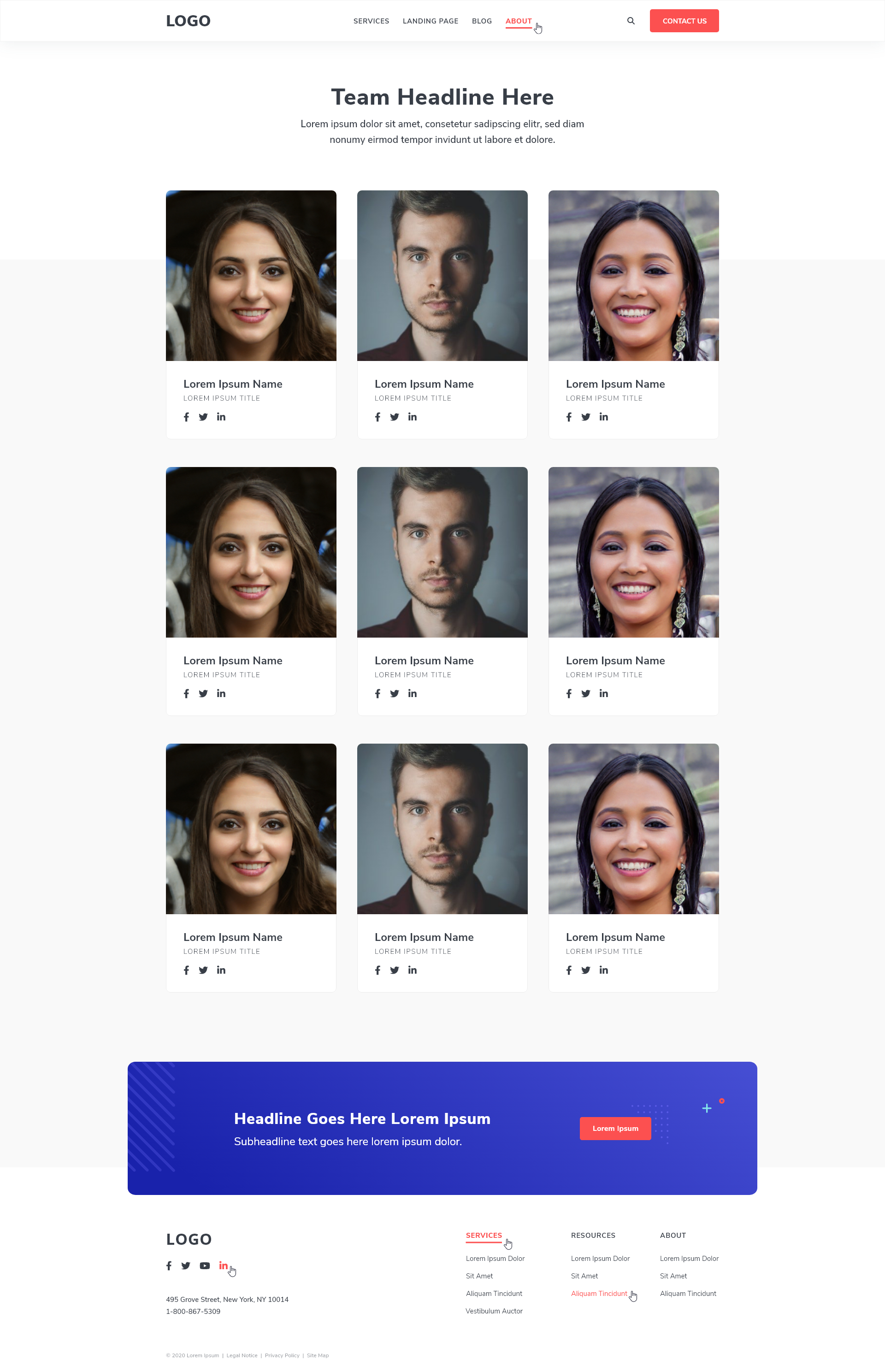
Task: Tap Sit Amet under the footer About column
Action: pyautogui.click(x=673, y=1276)
